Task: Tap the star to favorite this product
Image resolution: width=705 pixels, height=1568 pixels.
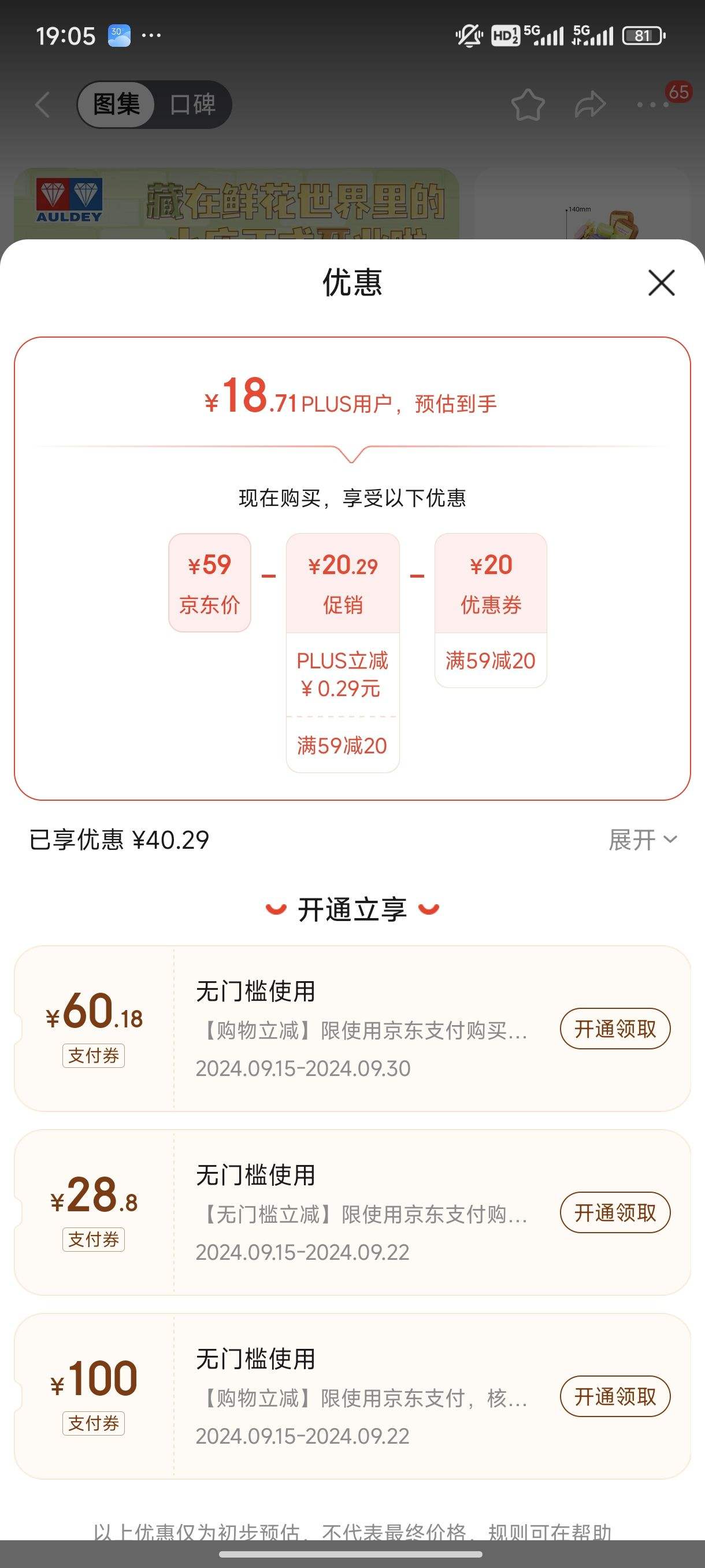Action: [528, 105]
